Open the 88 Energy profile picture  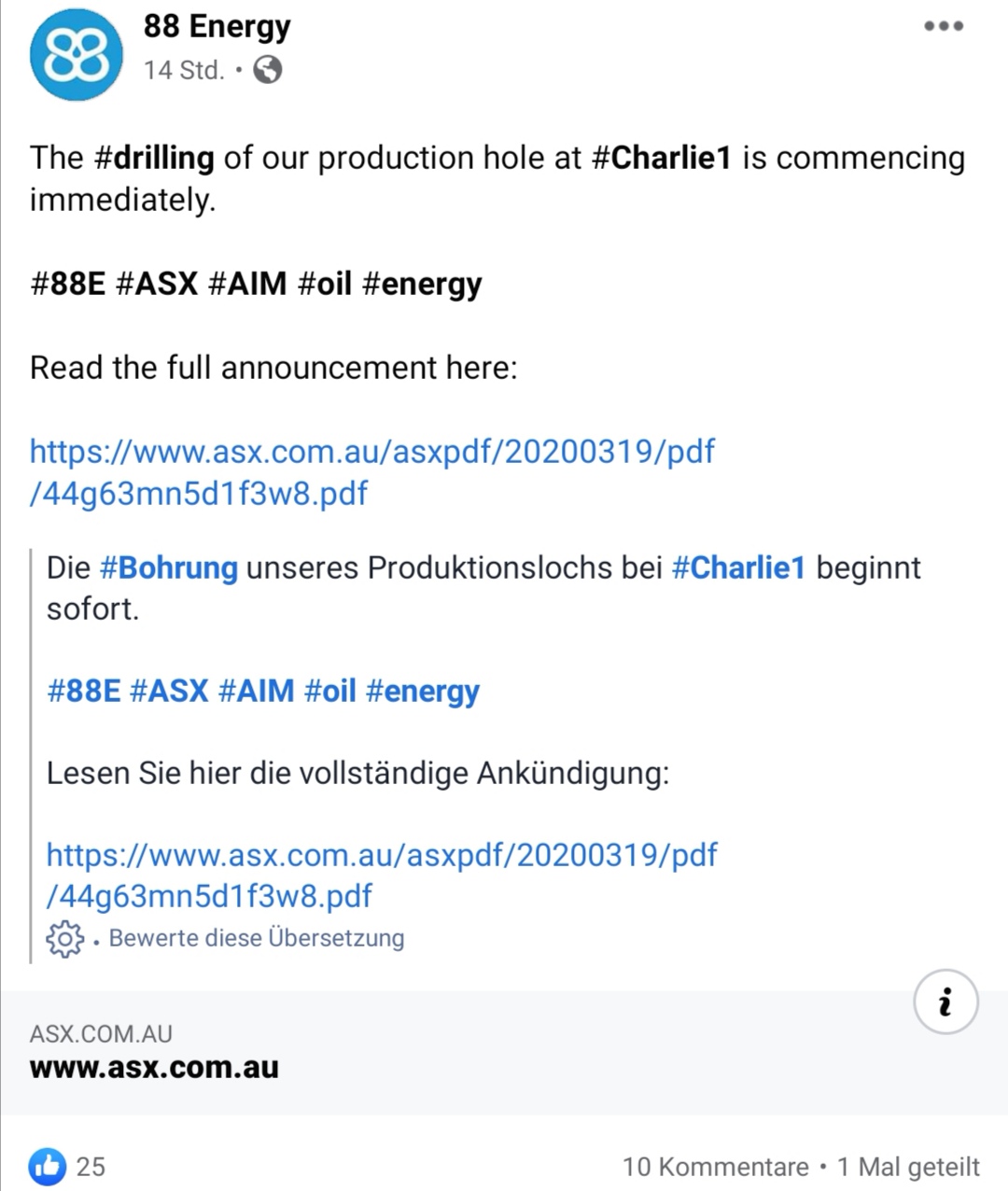tap(77, 54)
